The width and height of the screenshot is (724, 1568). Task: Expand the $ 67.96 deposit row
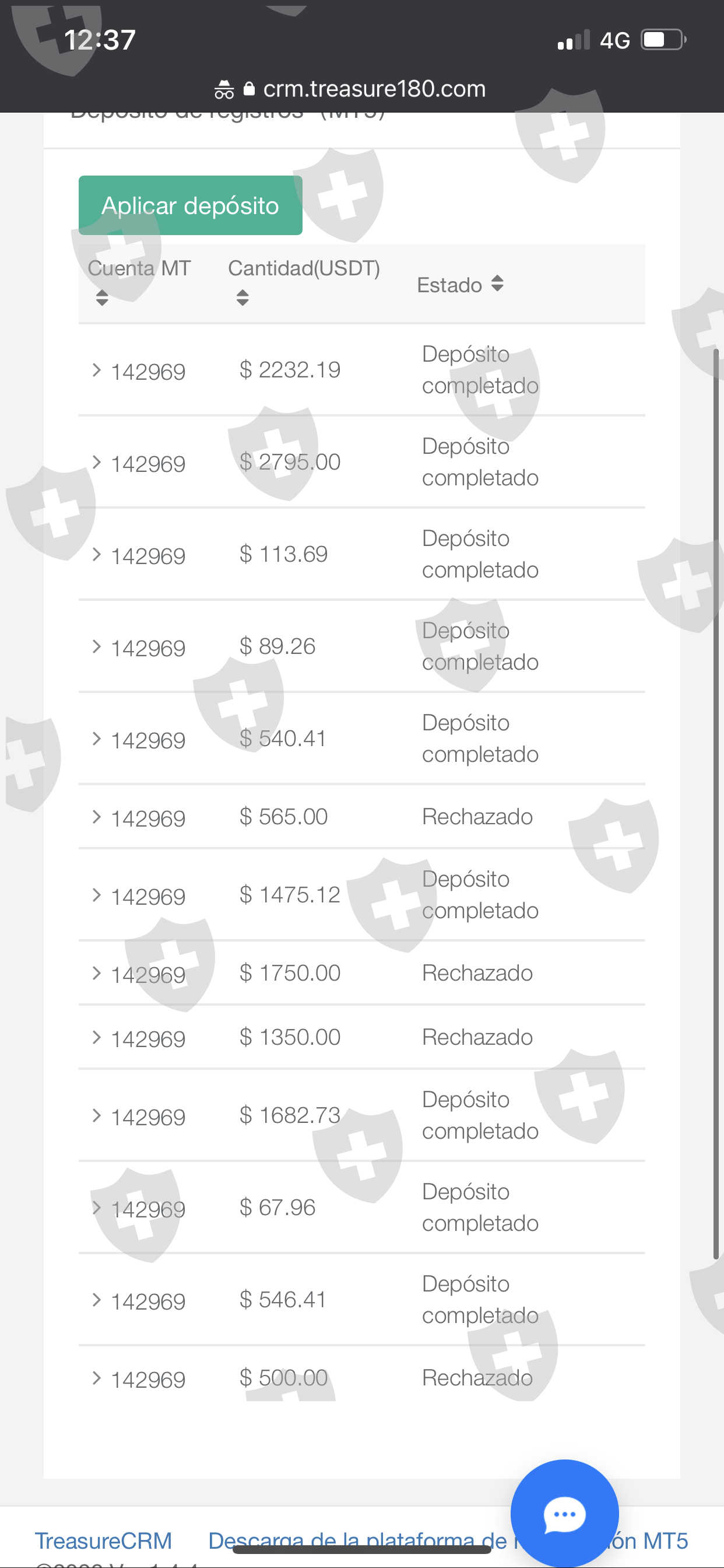(96, 1207)
